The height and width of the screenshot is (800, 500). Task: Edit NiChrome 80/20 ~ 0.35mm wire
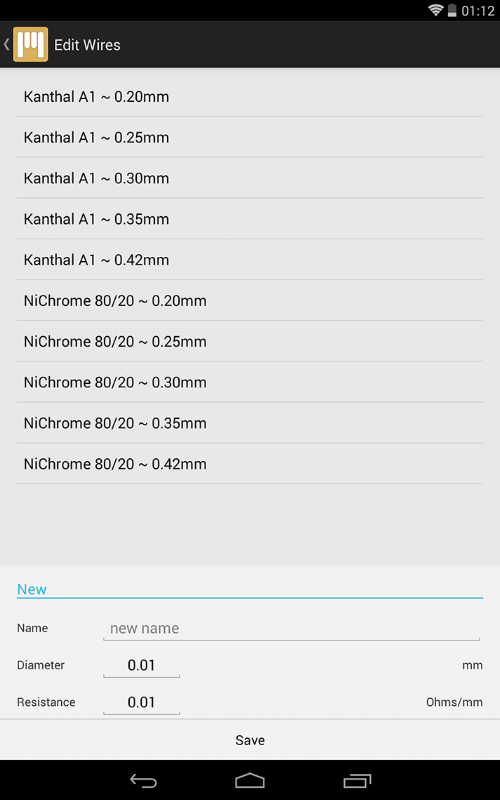click(250, 423)
